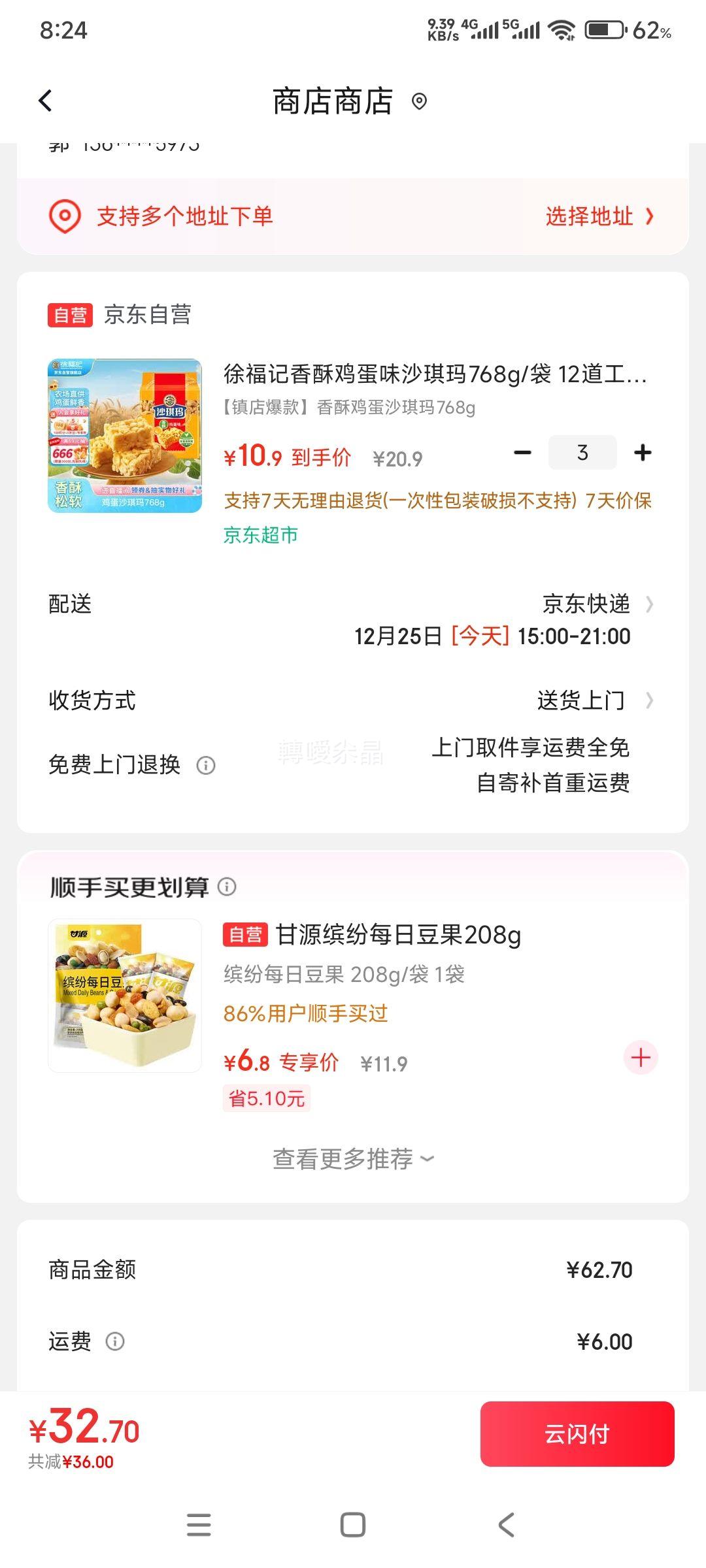
Task: Tap the back arrow at top left
Action: [x=44, y=101]
